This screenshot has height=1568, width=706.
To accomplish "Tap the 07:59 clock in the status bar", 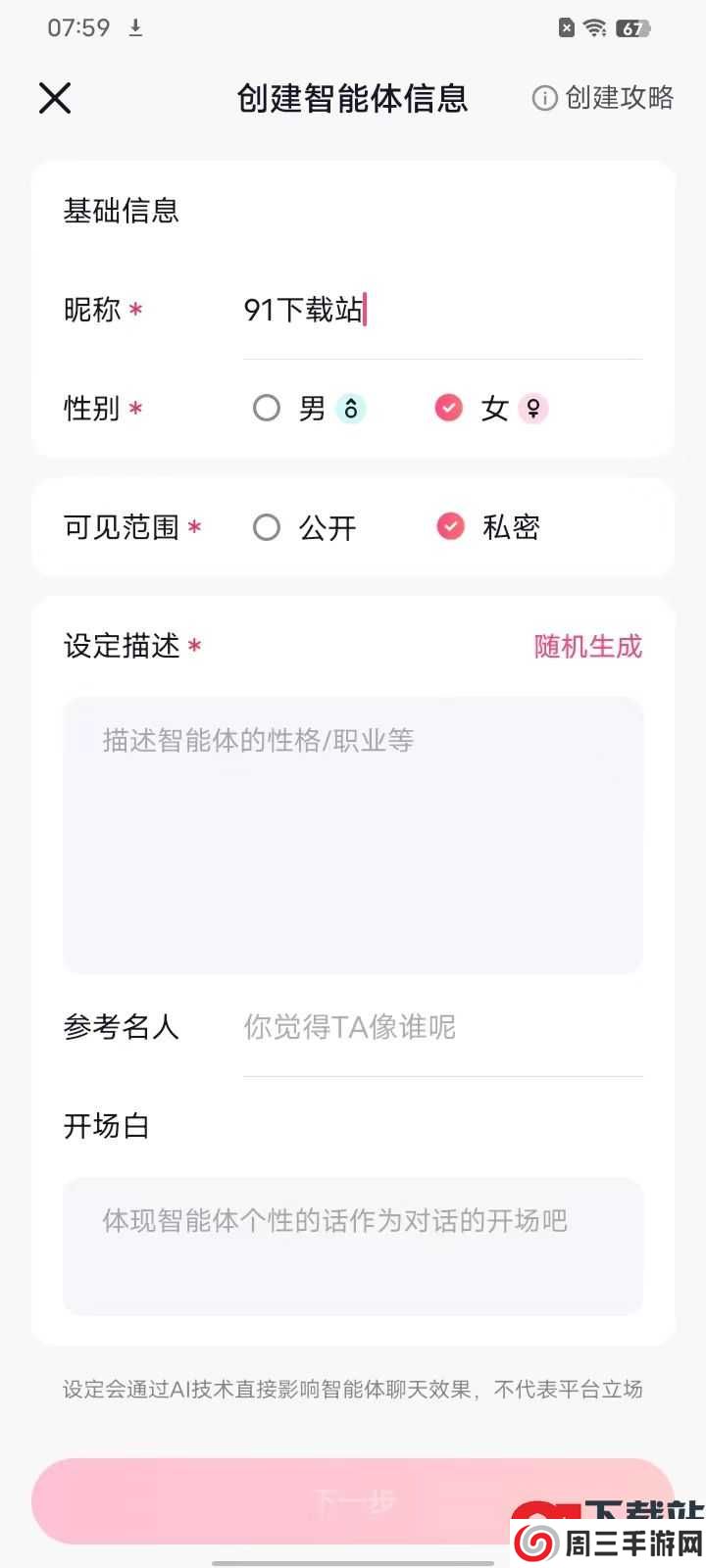I will pos(77,27).
